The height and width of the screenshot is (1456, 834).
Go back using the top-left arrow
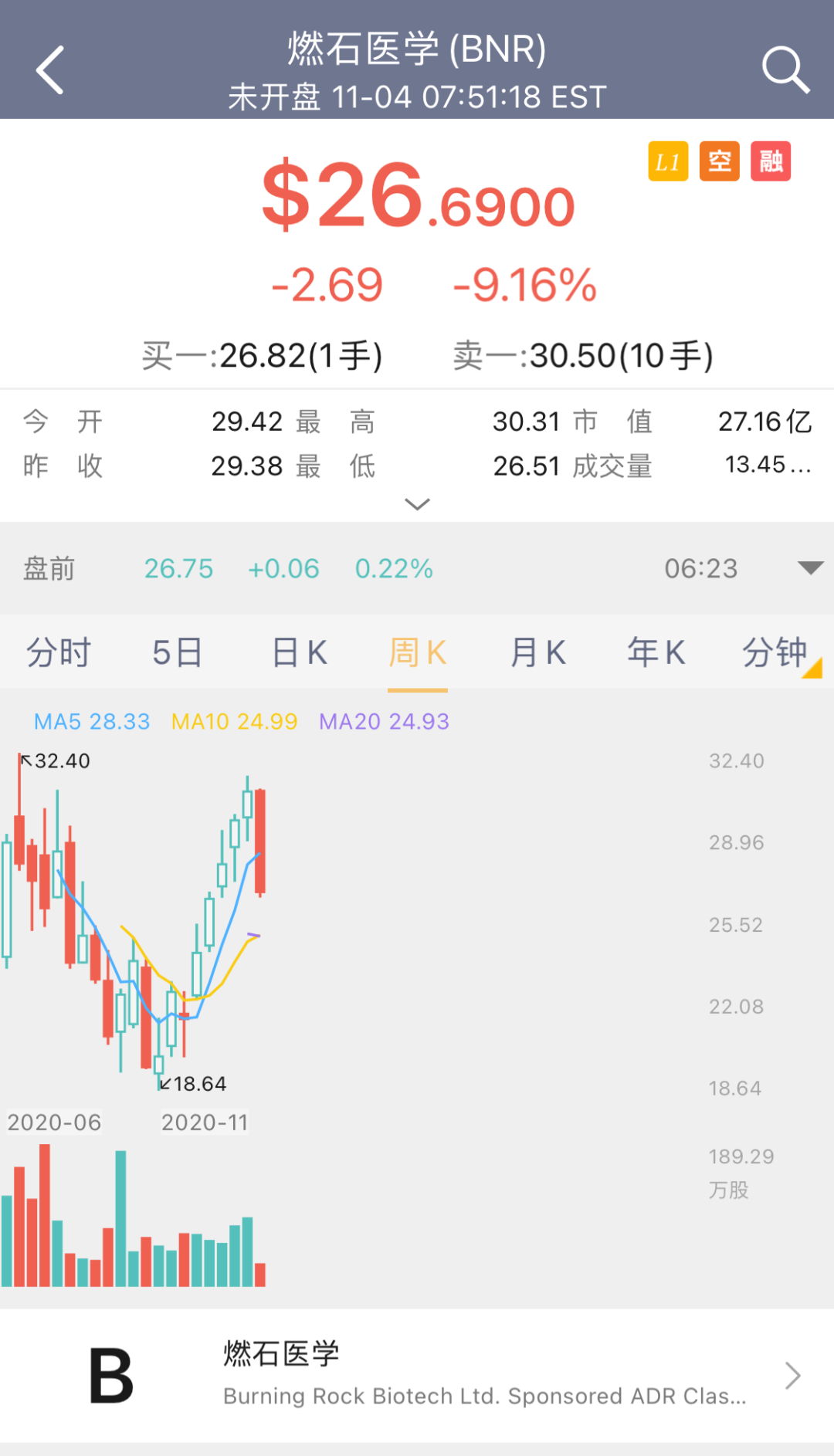50,70
